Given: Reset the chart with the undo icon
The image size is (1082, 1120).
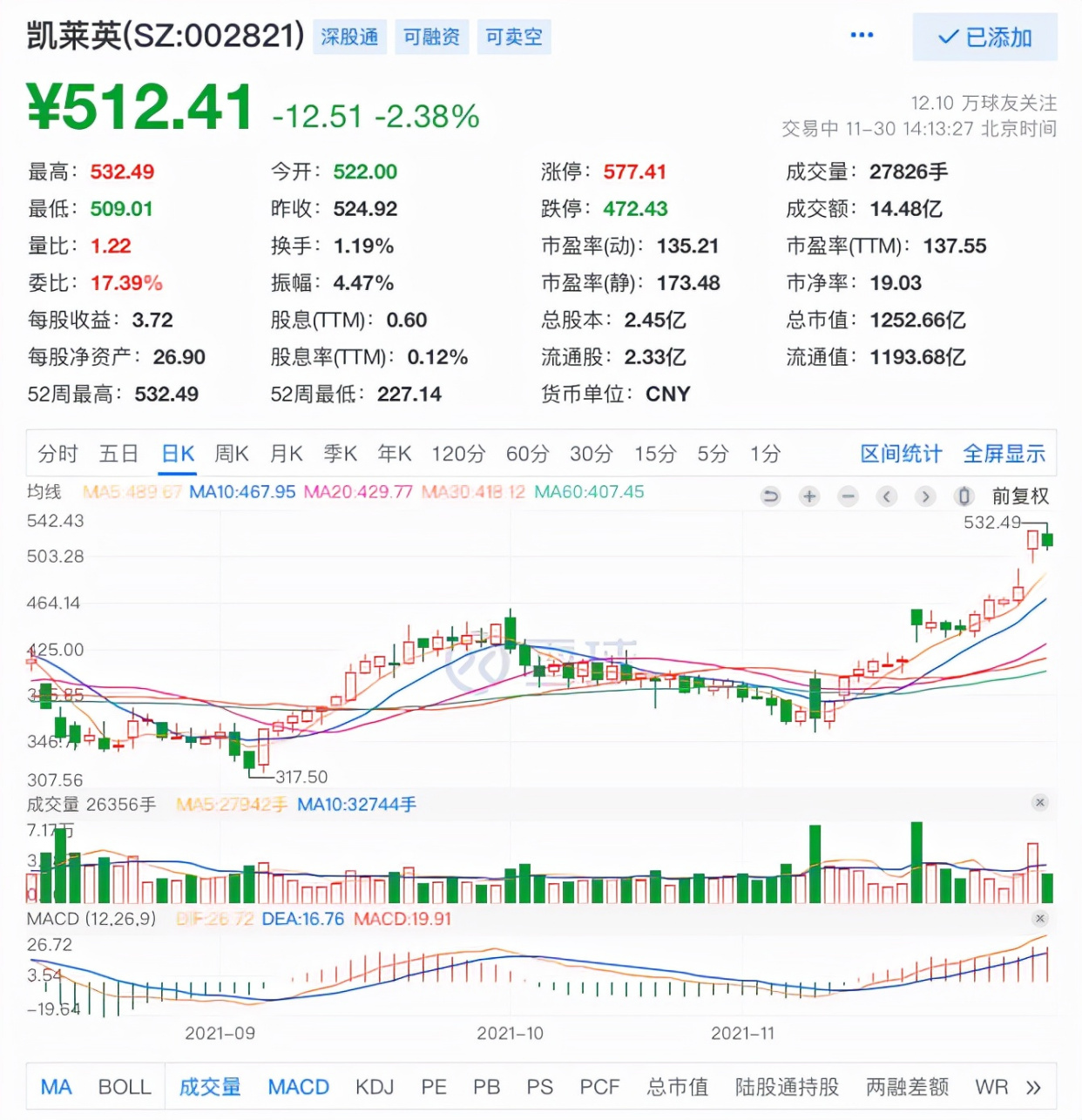Looking at the screenshot, I should click(x=771, y=496).
